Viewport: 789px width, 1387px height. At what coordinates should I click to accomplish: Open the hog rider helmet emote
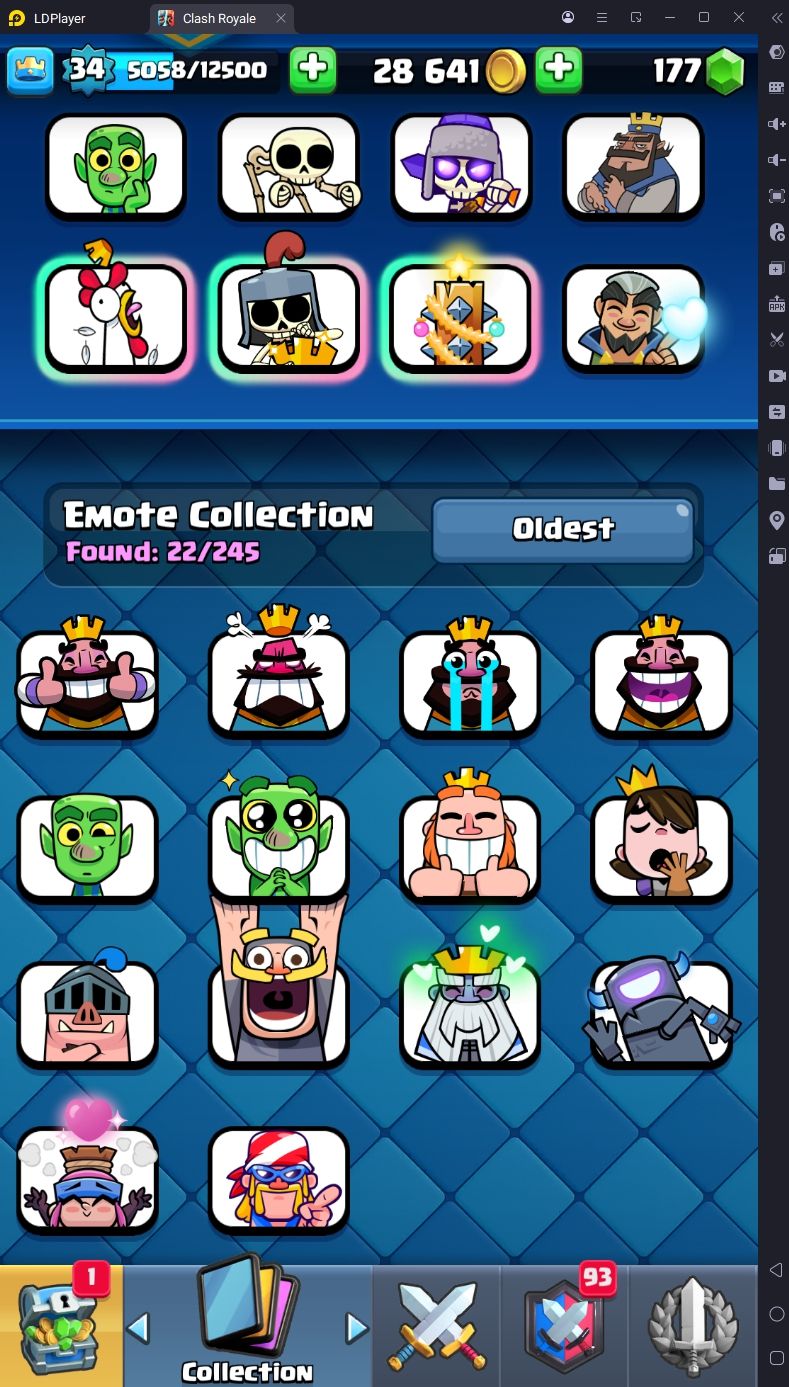pyautogui.click(x=87, y=1012)
